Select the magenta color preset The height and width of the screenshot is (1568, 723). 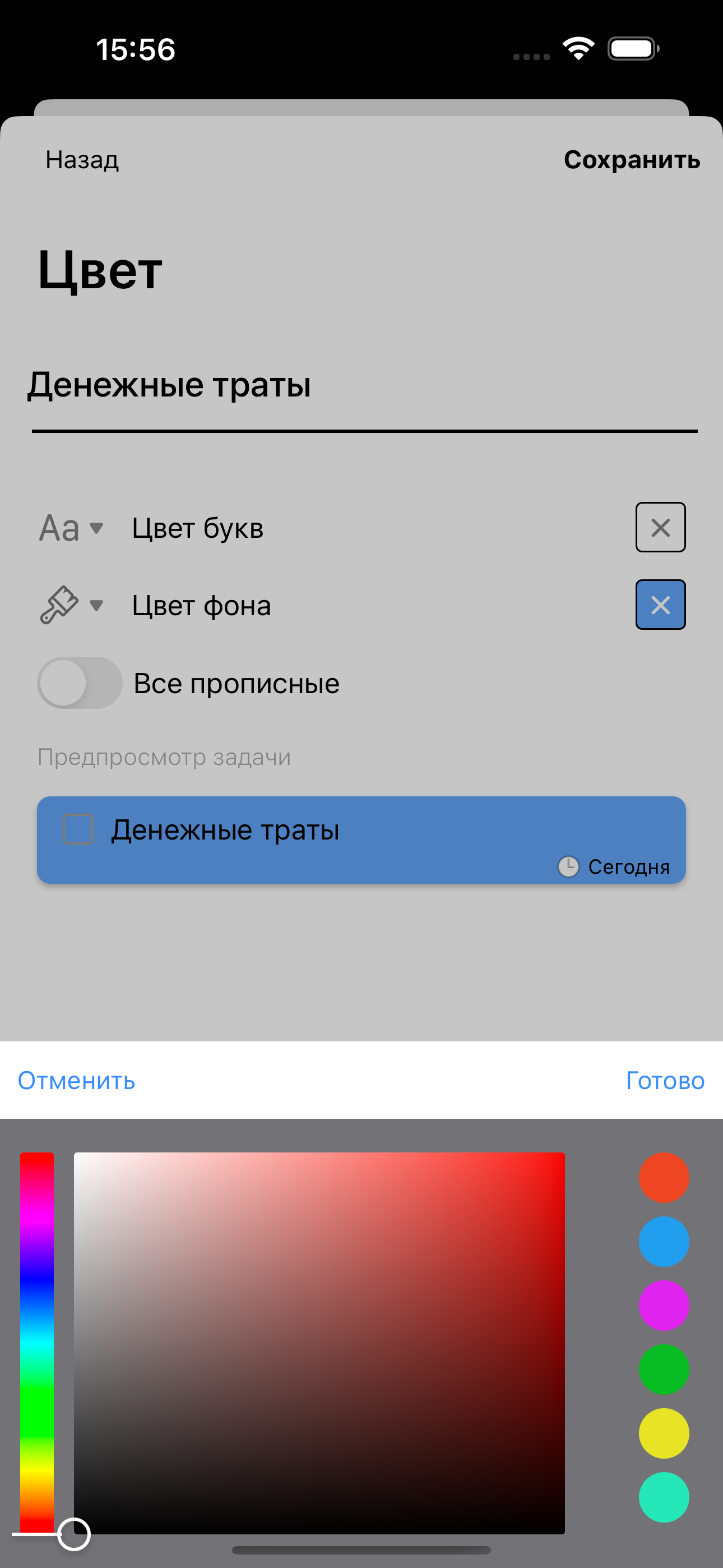pyautogui.click(x=664, y=1305)
